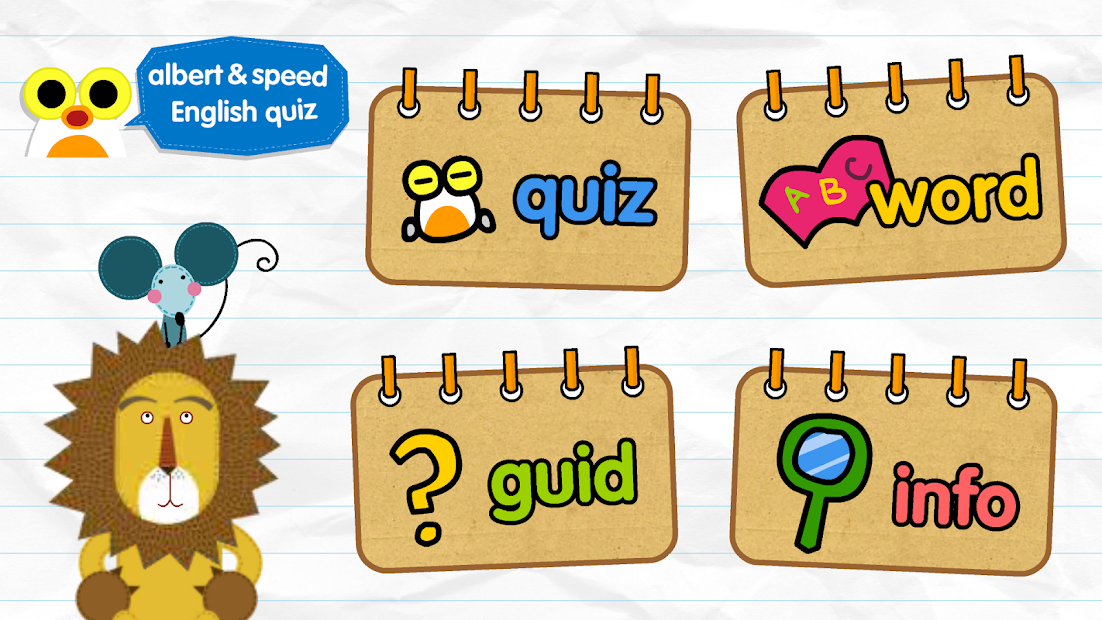
Task: Start the quiz game
Action: pos(528,195)
